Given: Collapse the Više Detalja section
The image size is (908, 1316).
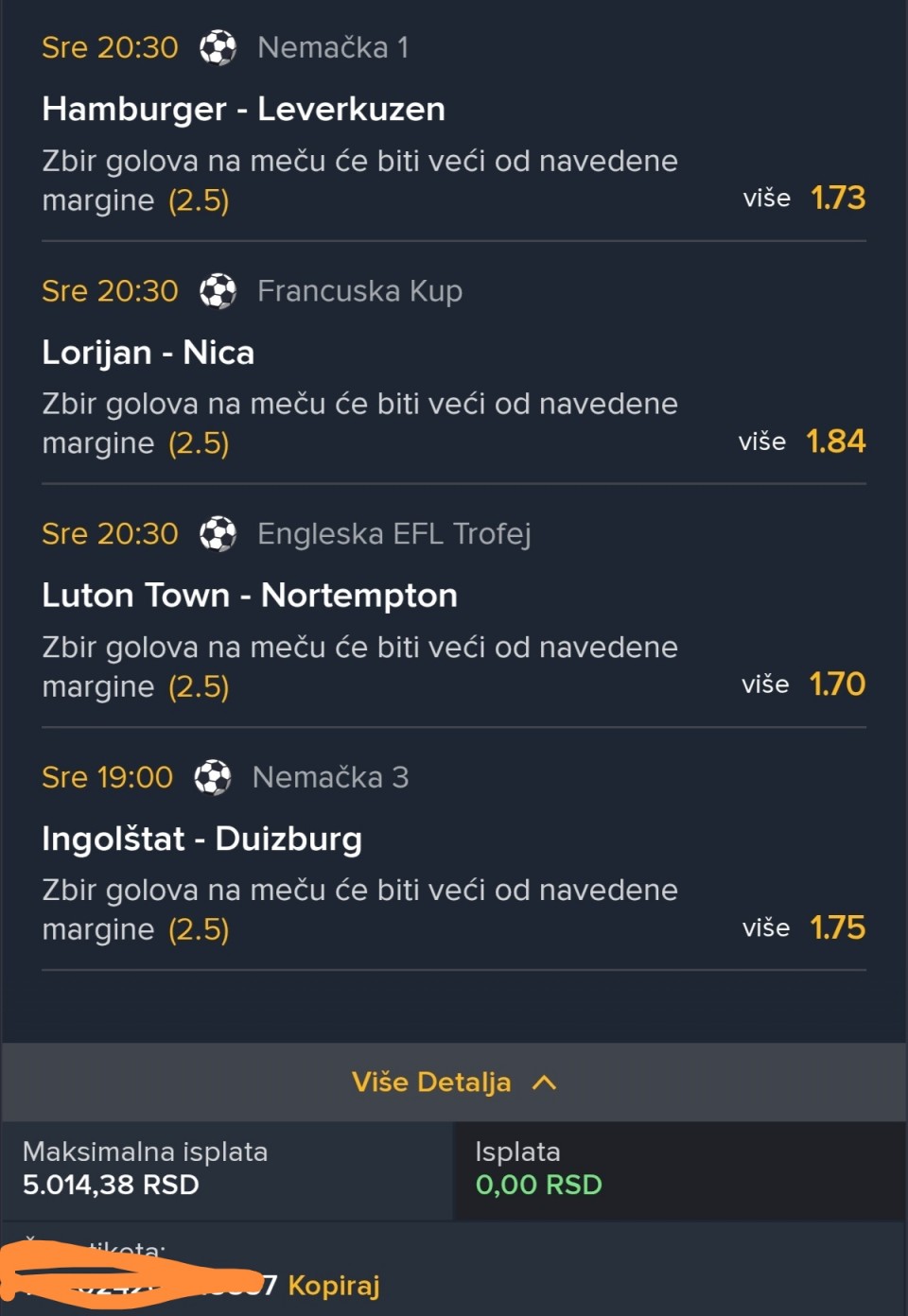Looking at the screenshot, I should click(453, 1082).
